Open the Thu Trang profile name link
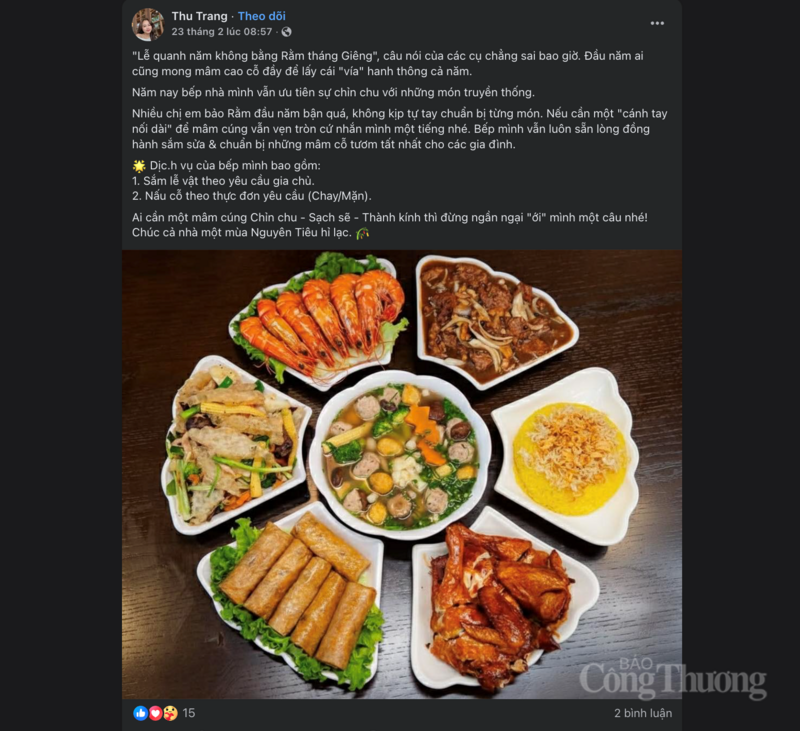Viewport: 800px width, 731px height. pyautogui.click(x=199, y=16)
